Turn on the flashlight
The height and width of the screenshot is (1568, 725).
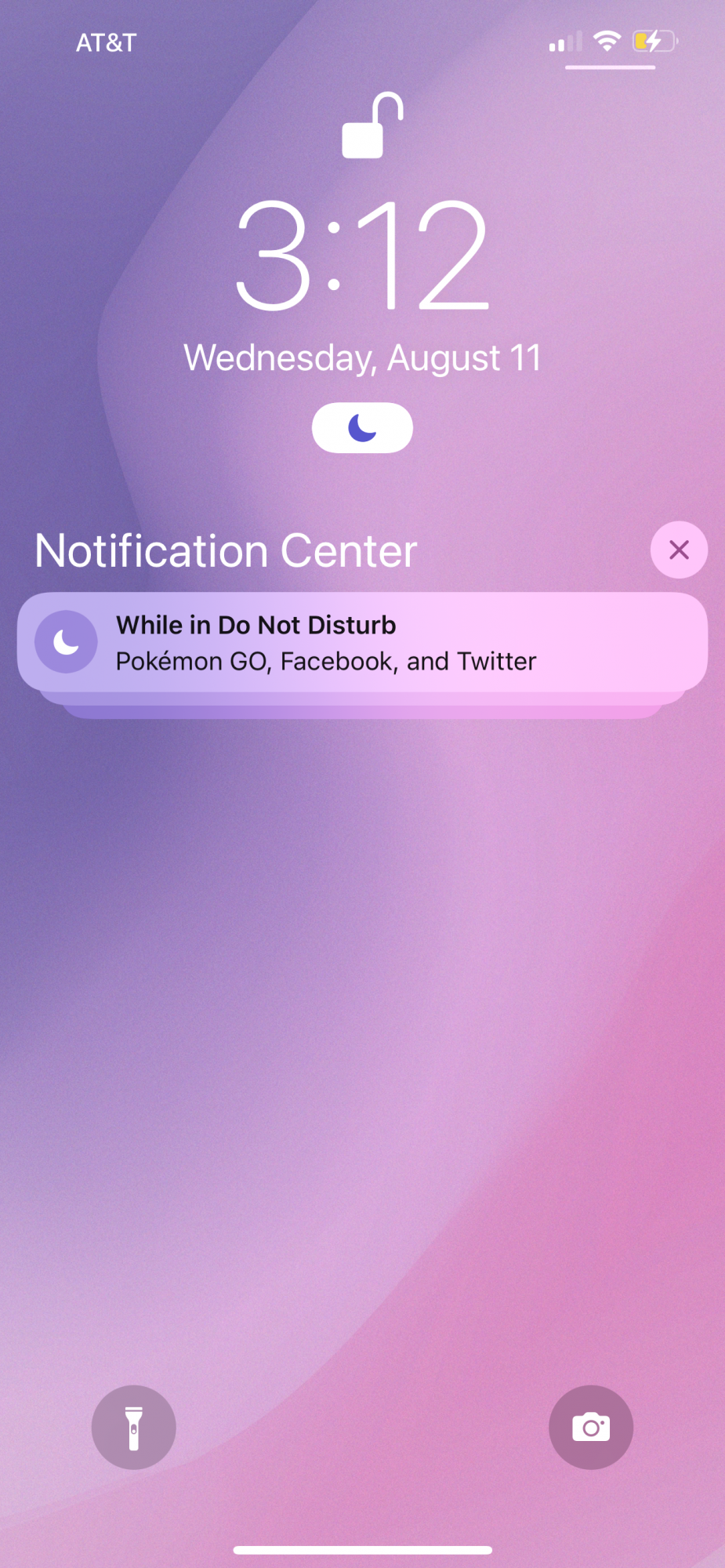point(134,1427)
